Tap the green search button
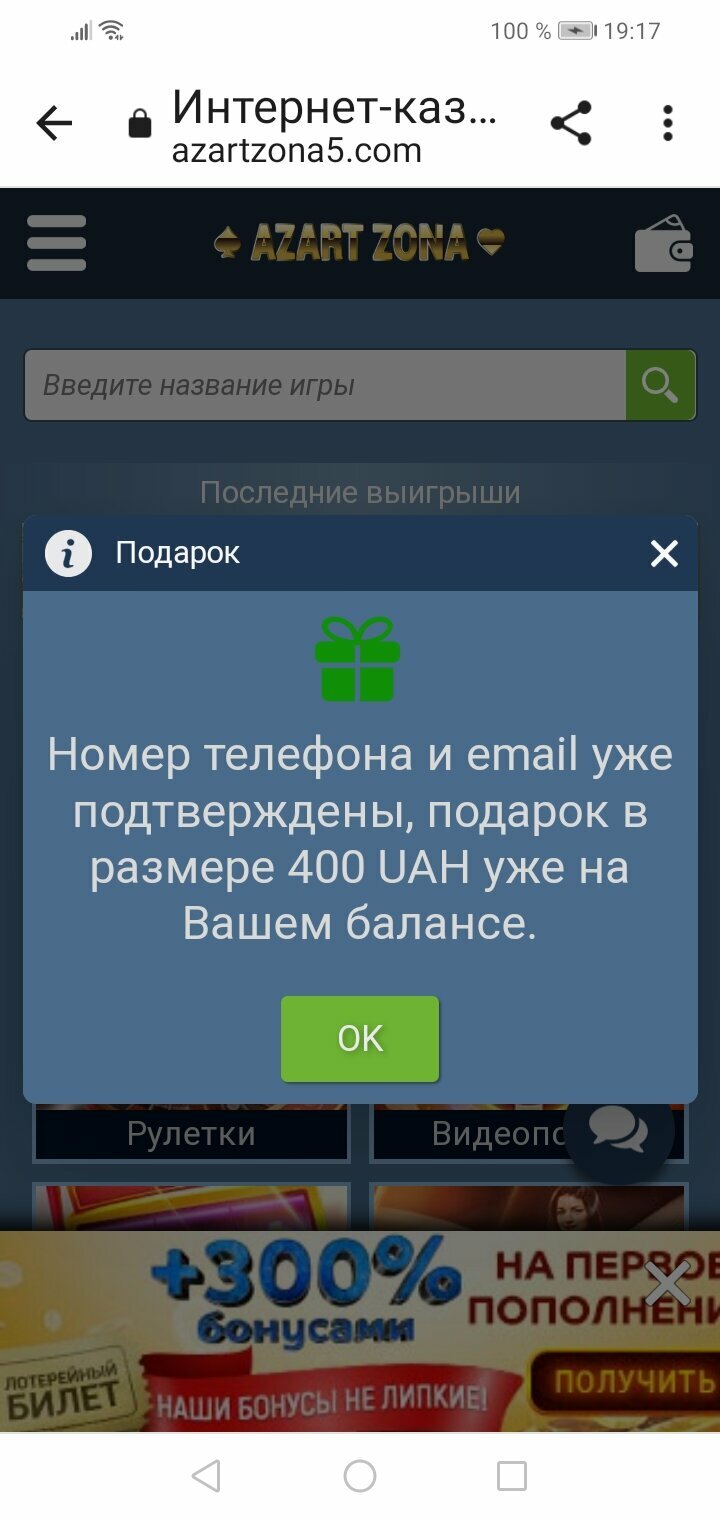 pyautogui.click(x=660, y=385)
